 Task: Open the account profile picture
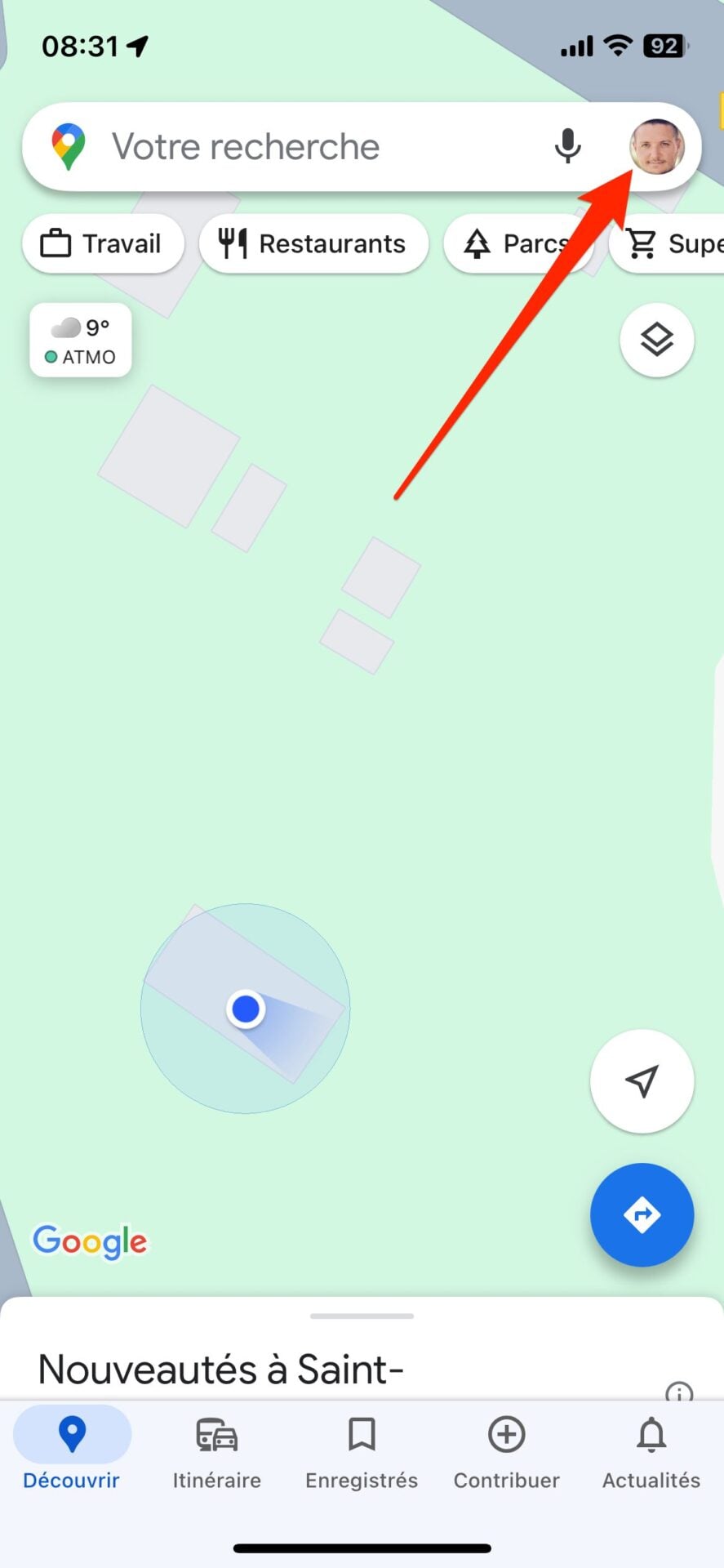pyautogui.click(x=656, y=147)
